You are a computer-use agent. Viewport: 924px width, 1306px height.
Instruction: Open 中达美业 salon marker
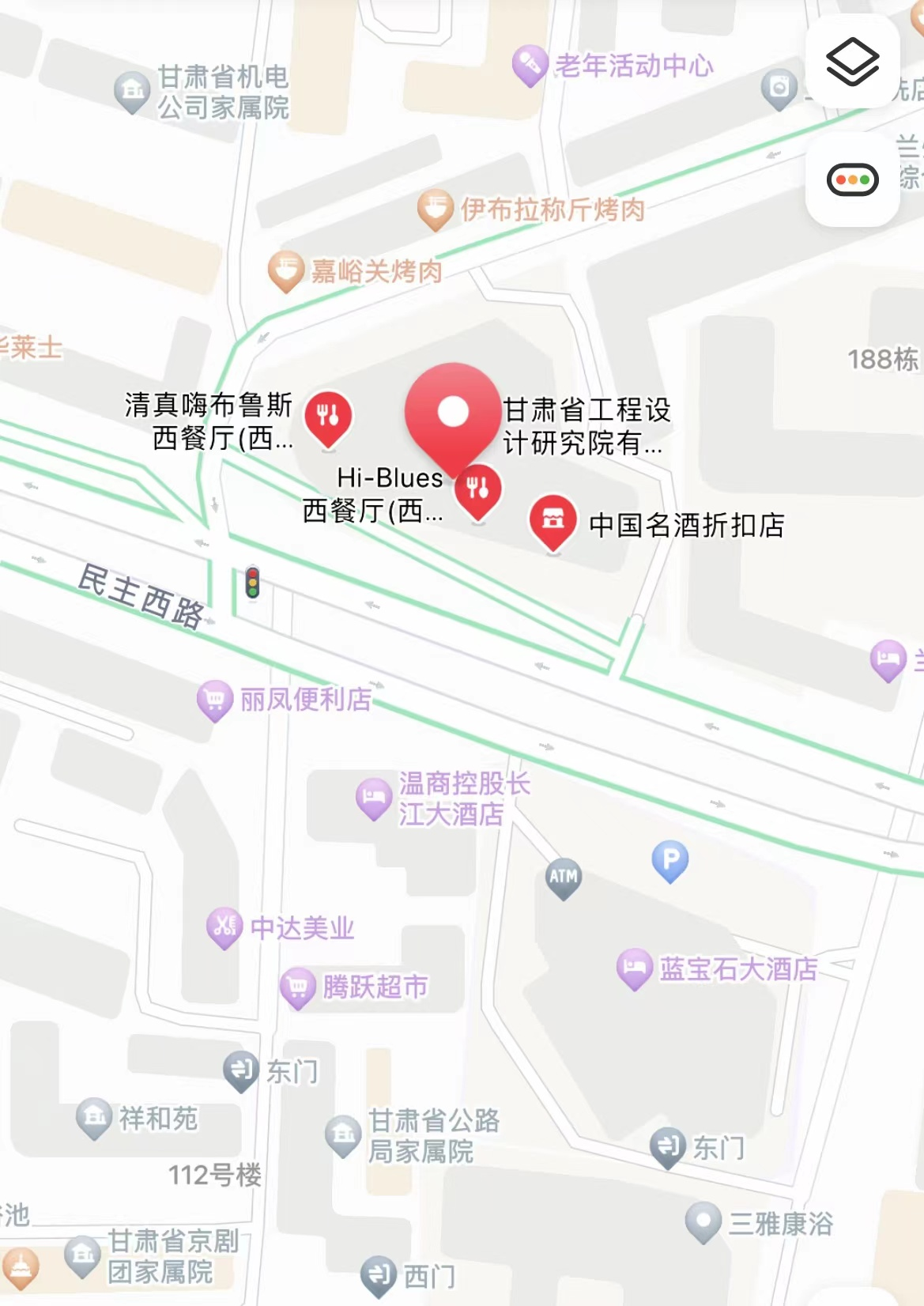224,926
